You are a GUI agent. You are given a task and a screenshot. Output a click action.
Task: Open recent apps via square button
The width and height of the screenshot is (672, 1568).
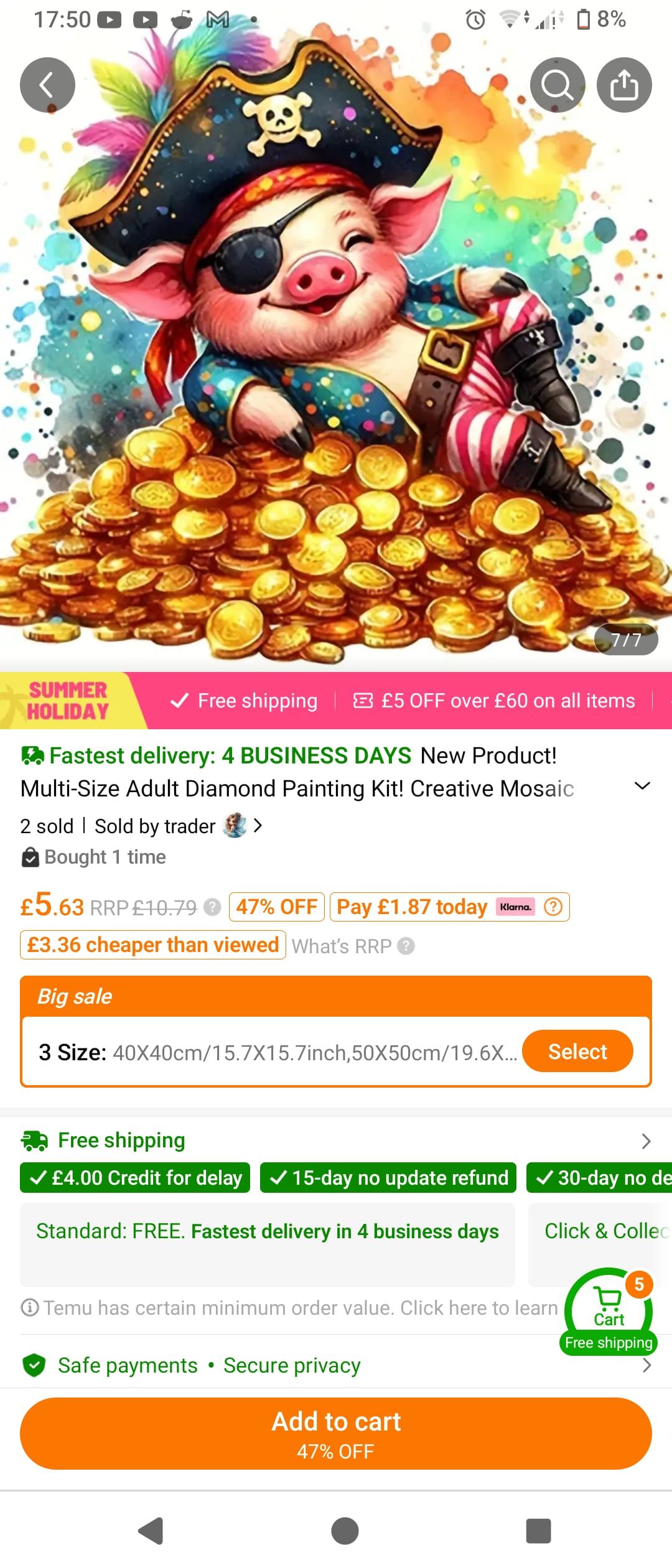click(538, 1531)
